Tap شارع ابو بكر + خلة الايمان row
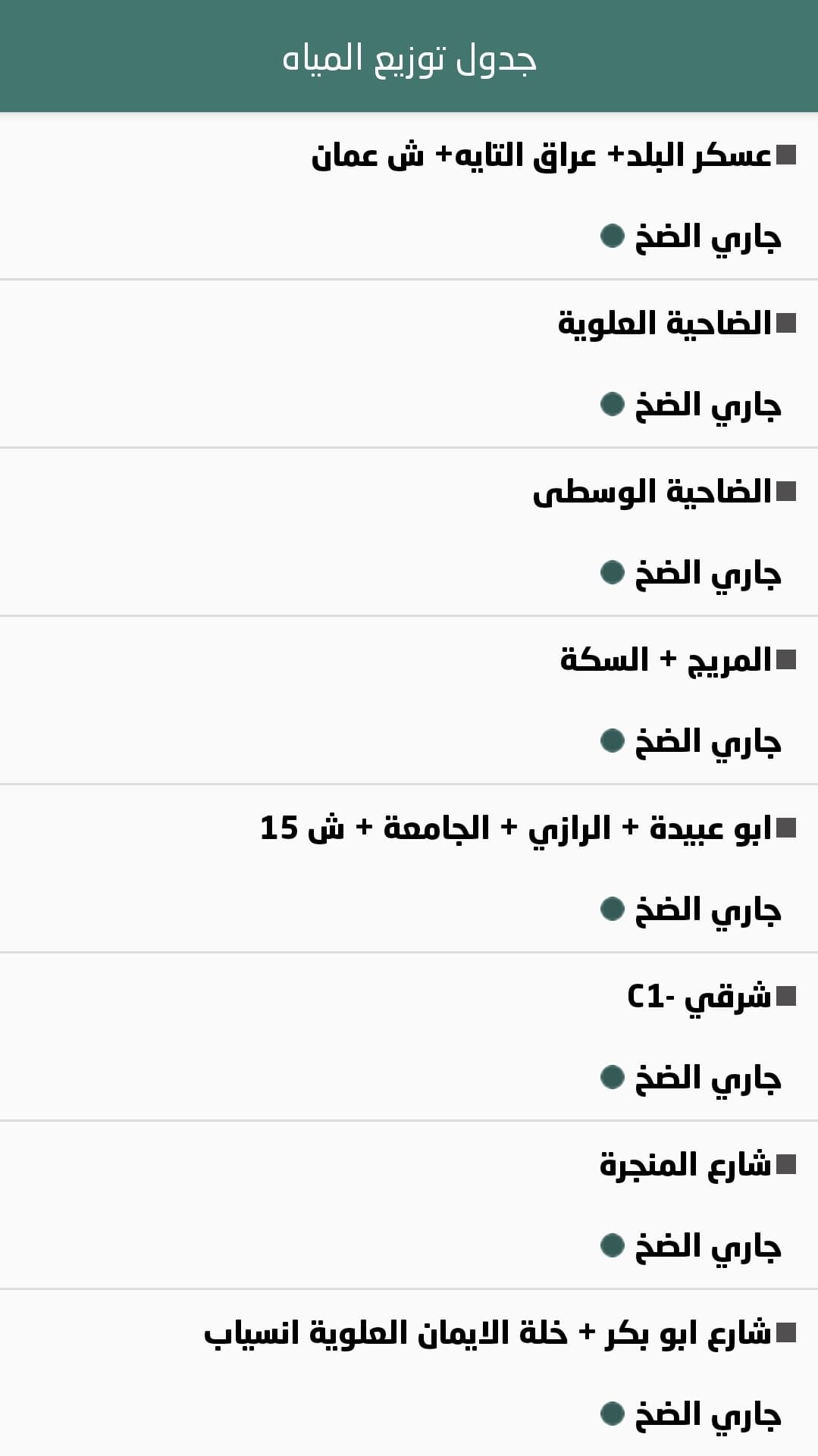 487,1334
